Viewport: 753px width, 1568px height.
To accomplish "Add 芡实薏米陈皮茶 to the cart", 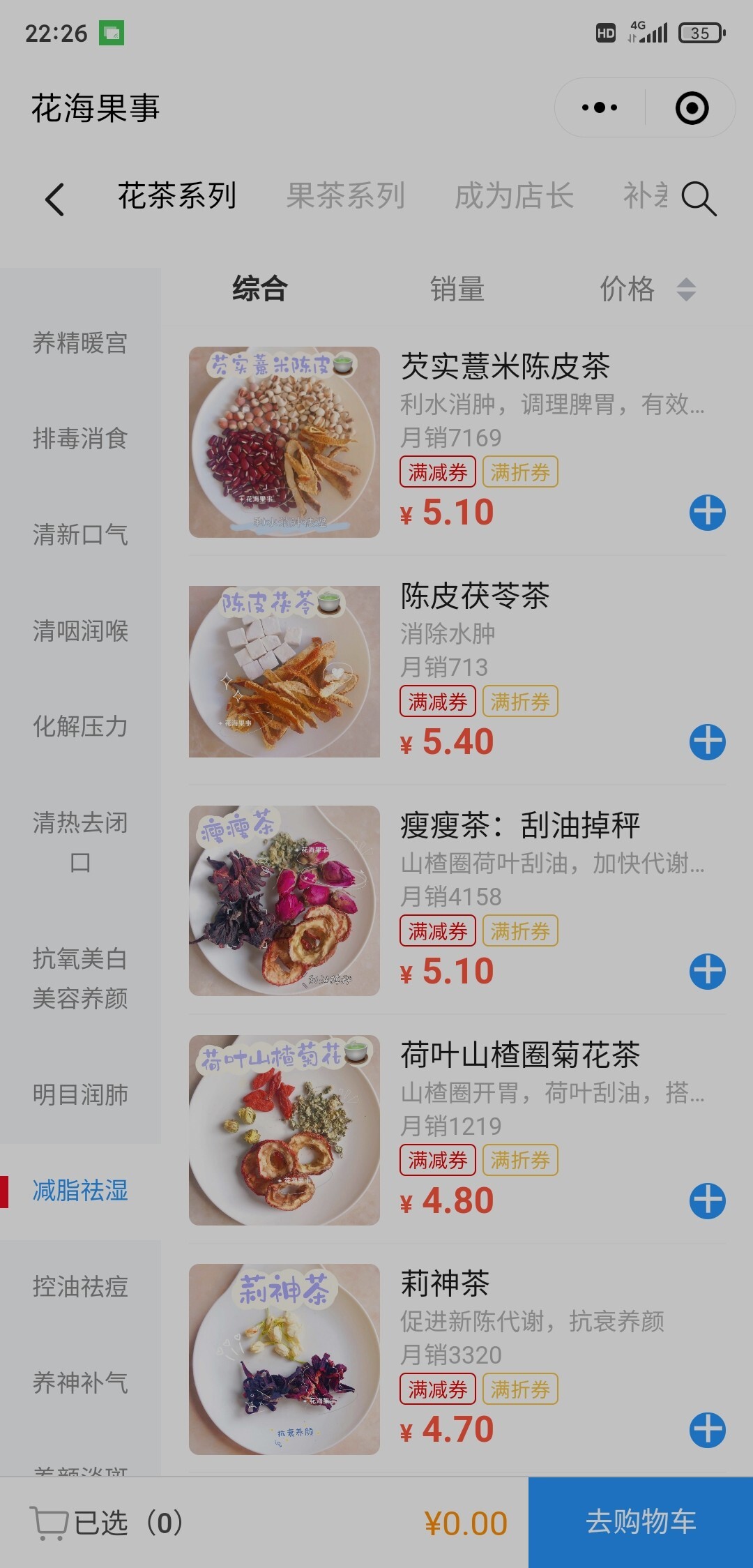I will pyautogui.click(x=708, y=513).
